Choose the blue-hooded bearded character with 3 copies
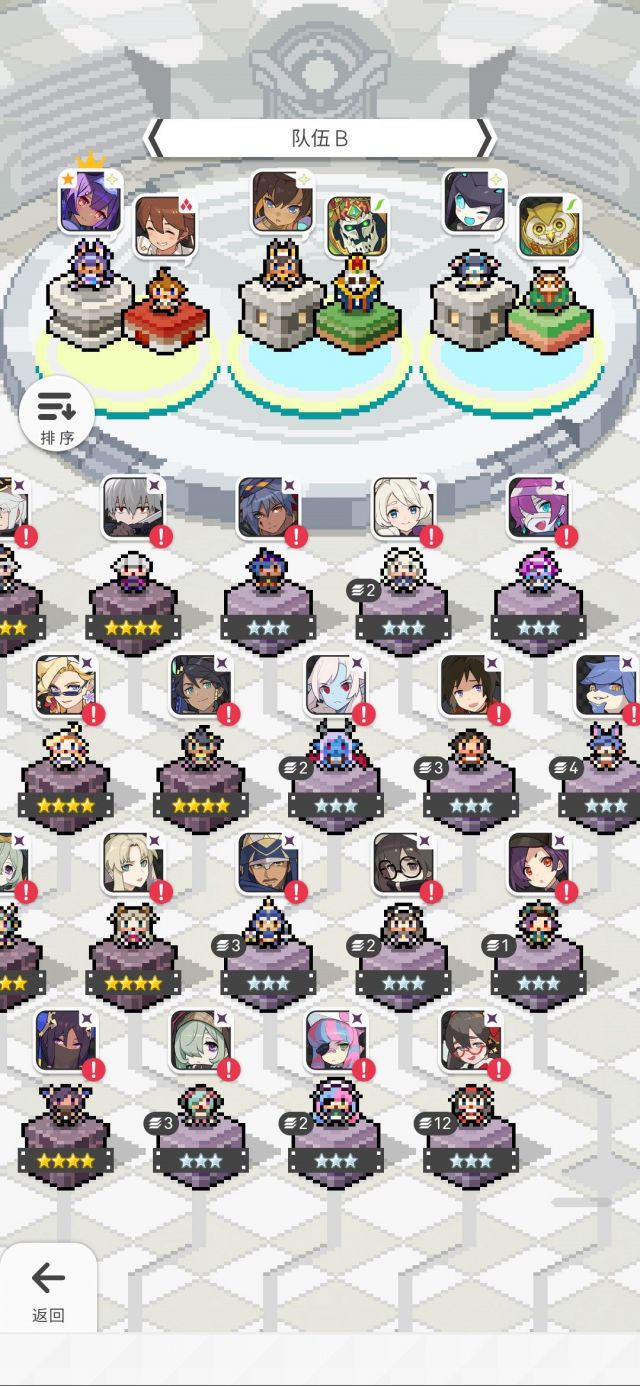The height and width of the screenshot is (1386, 640). click(x=268, y=862)
